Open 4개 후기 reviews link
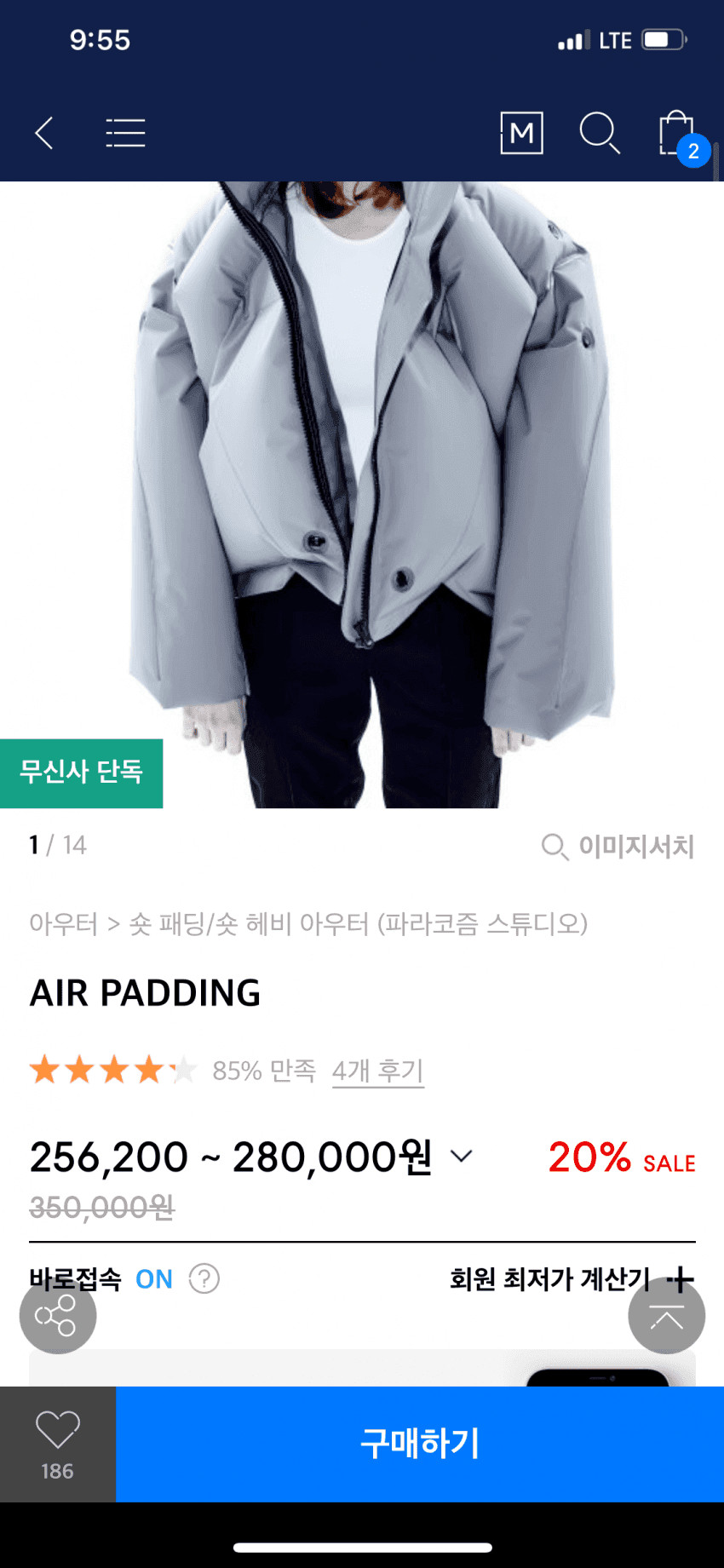 [x=377, y=1070]
